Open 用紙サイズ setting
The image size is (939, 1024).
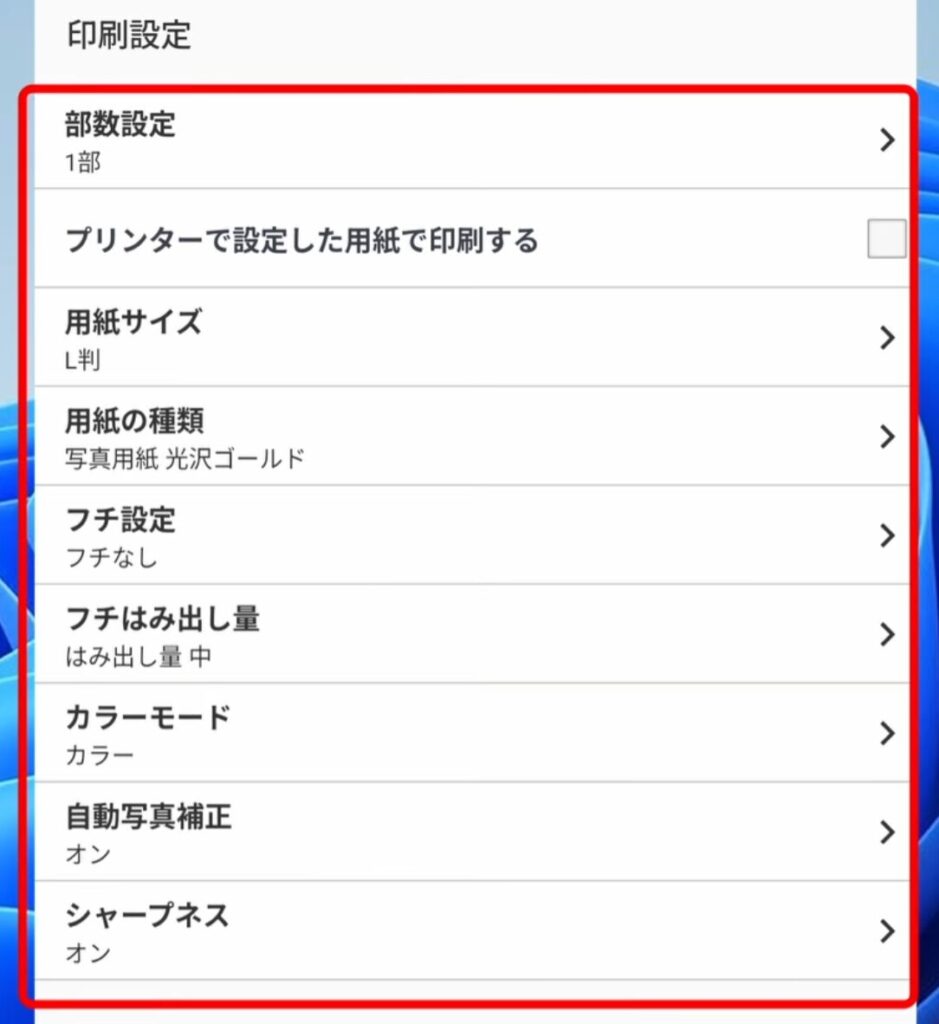pyautogui.click(x=470, y=338)
